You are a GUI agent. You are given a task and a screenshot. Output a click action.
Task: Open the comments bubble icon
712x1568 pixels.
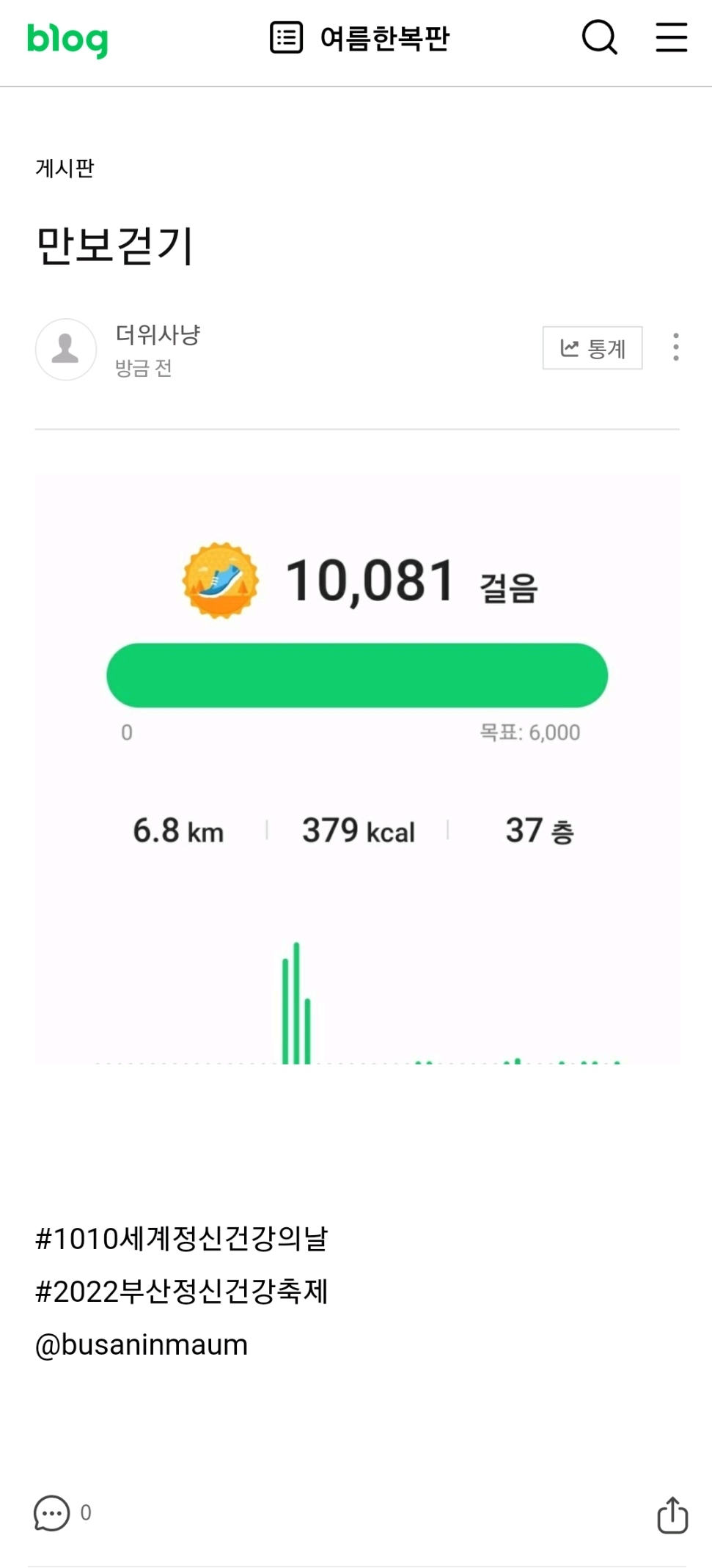pyautogui.click(x=52, y=1513)
